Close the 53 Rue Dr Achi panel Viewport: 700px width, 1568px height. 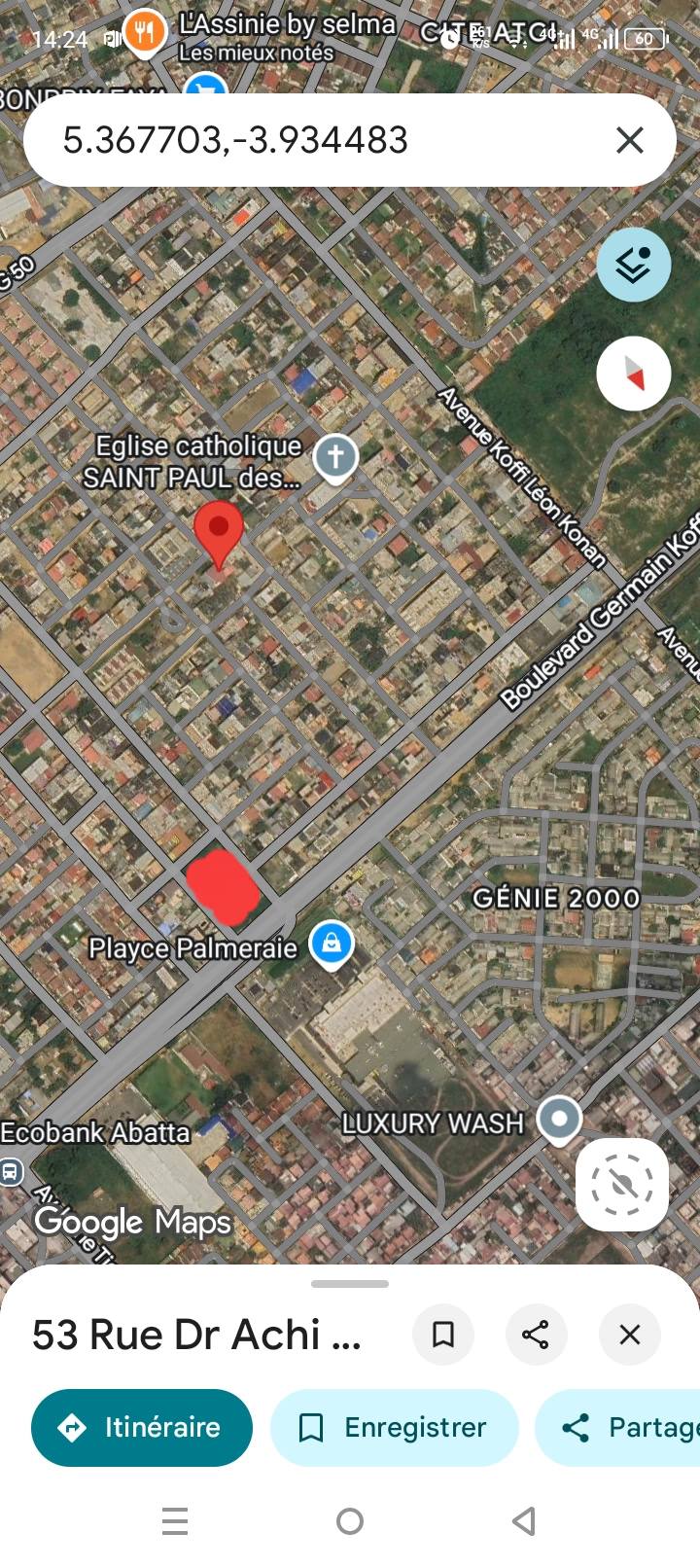(630, 1335)
